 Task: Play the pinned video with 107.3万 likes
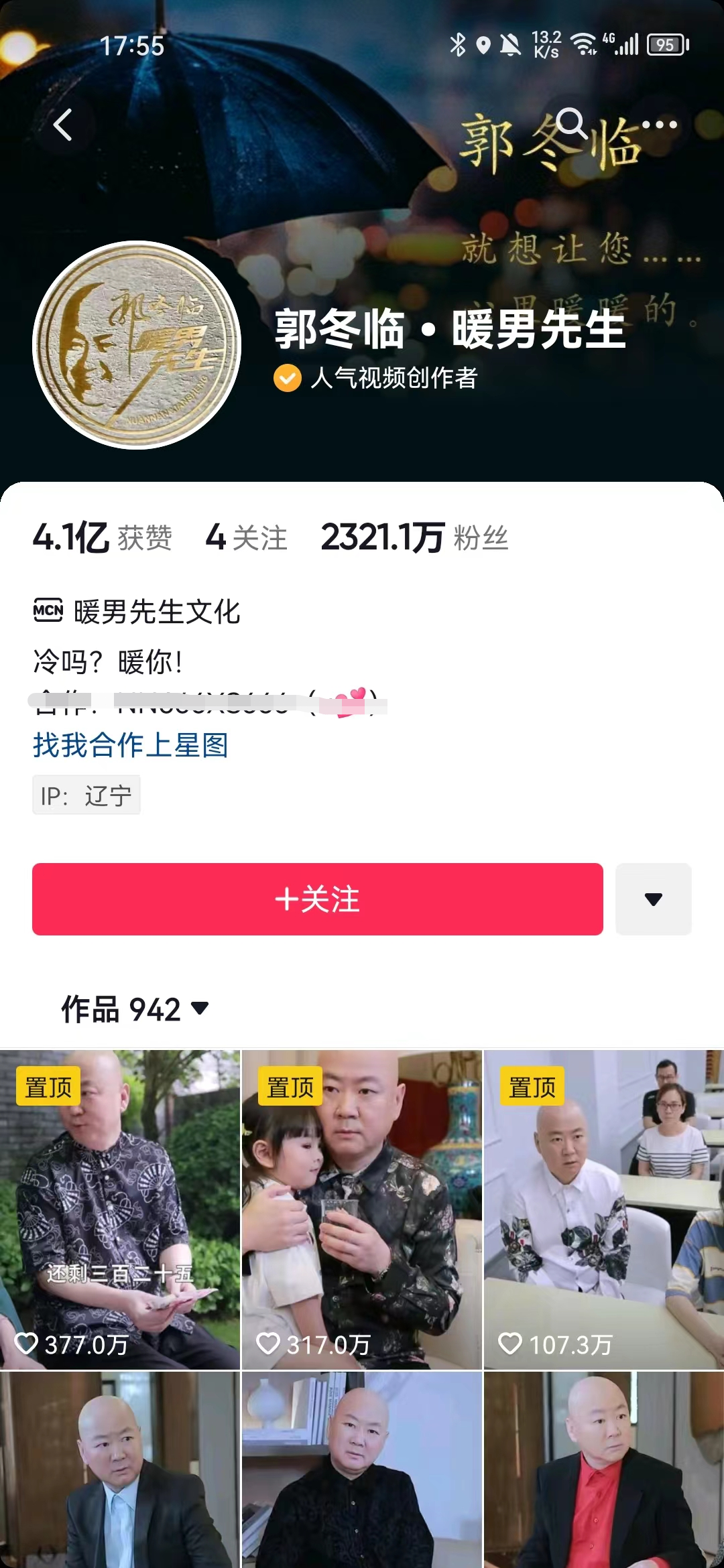point(604,1210)
